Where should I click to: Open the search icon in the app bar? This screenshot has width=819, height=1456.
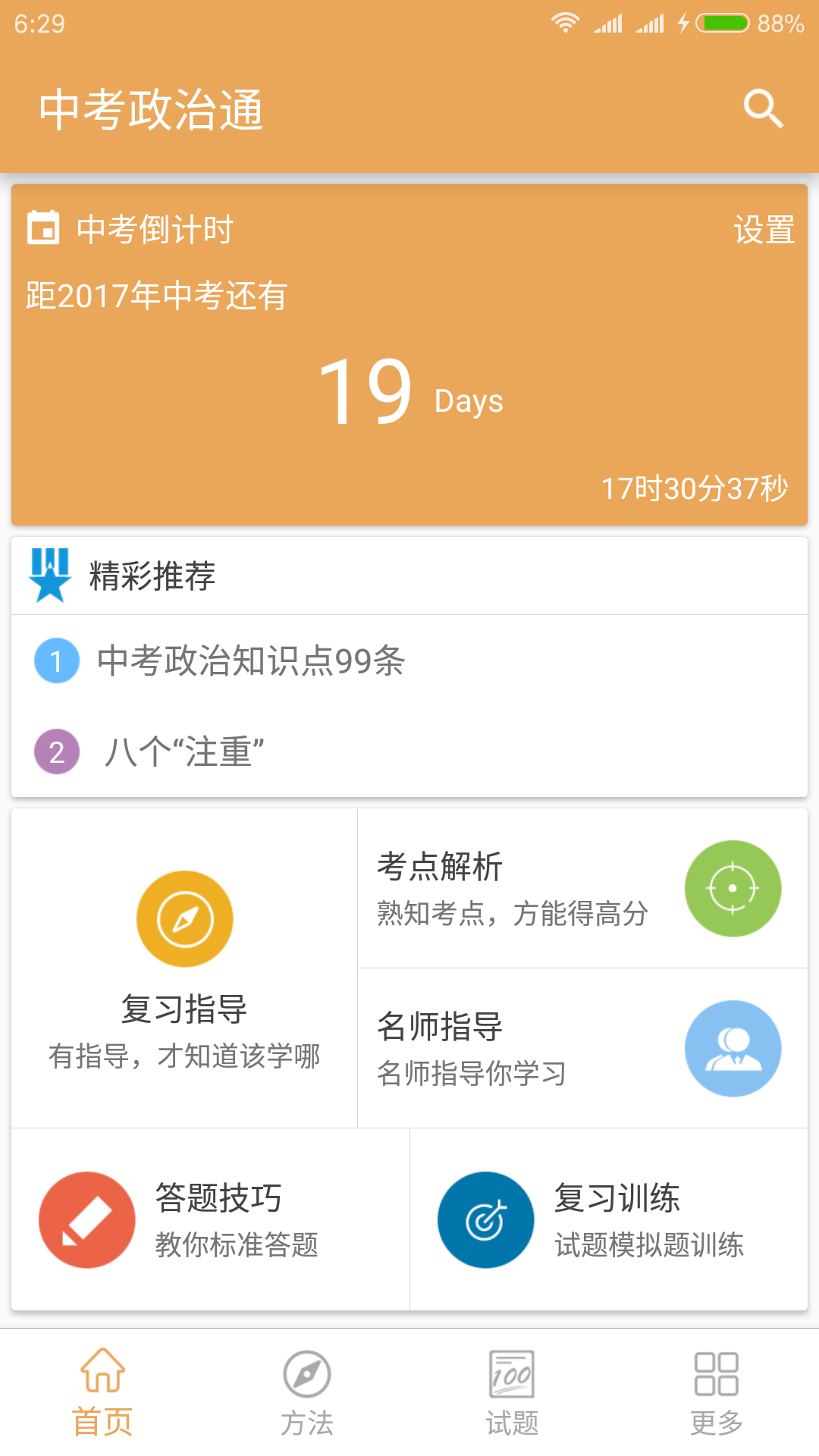point(763,109)
